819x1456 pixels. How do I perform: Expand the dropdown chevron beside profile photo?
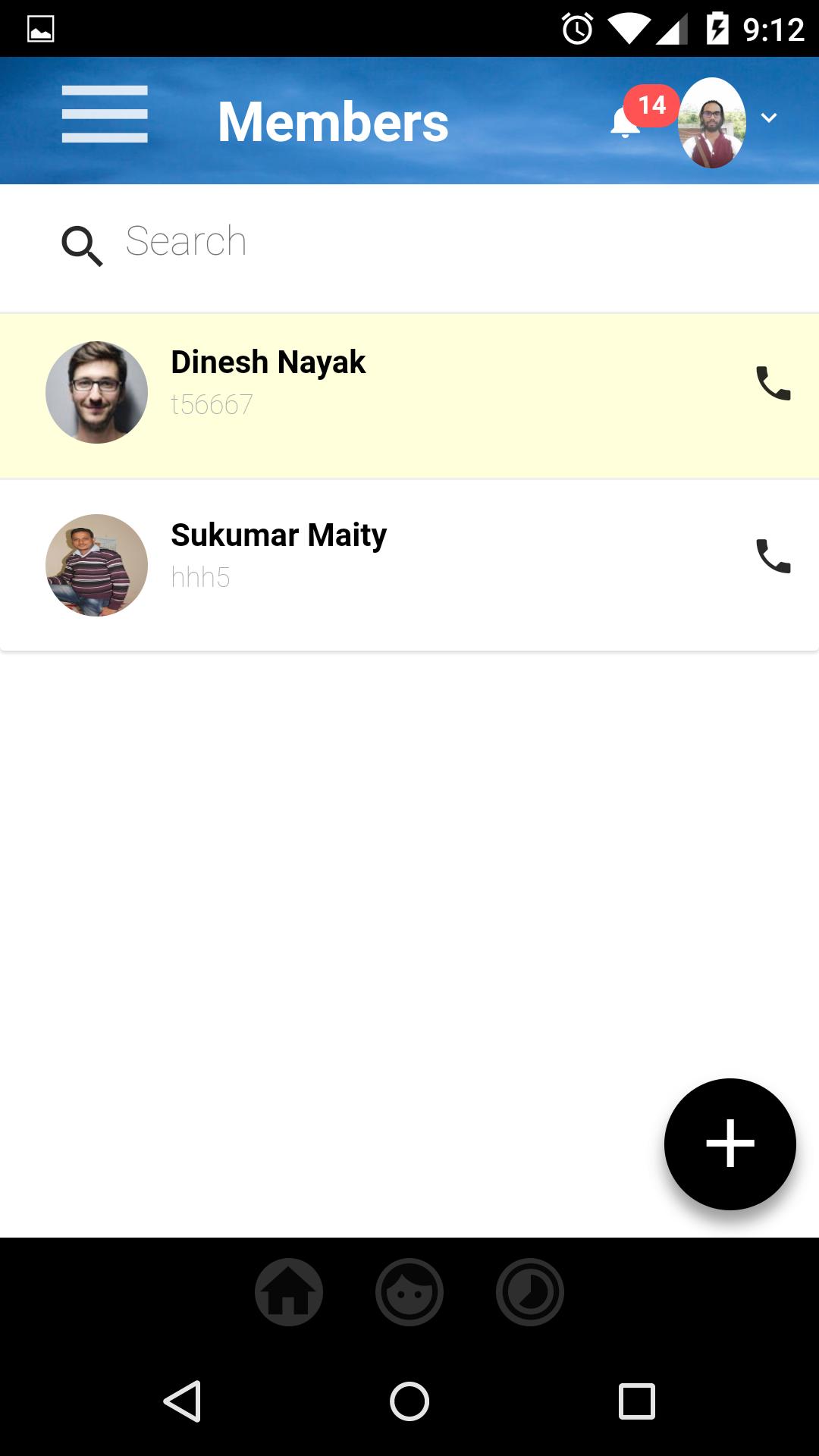click(769, 118)
